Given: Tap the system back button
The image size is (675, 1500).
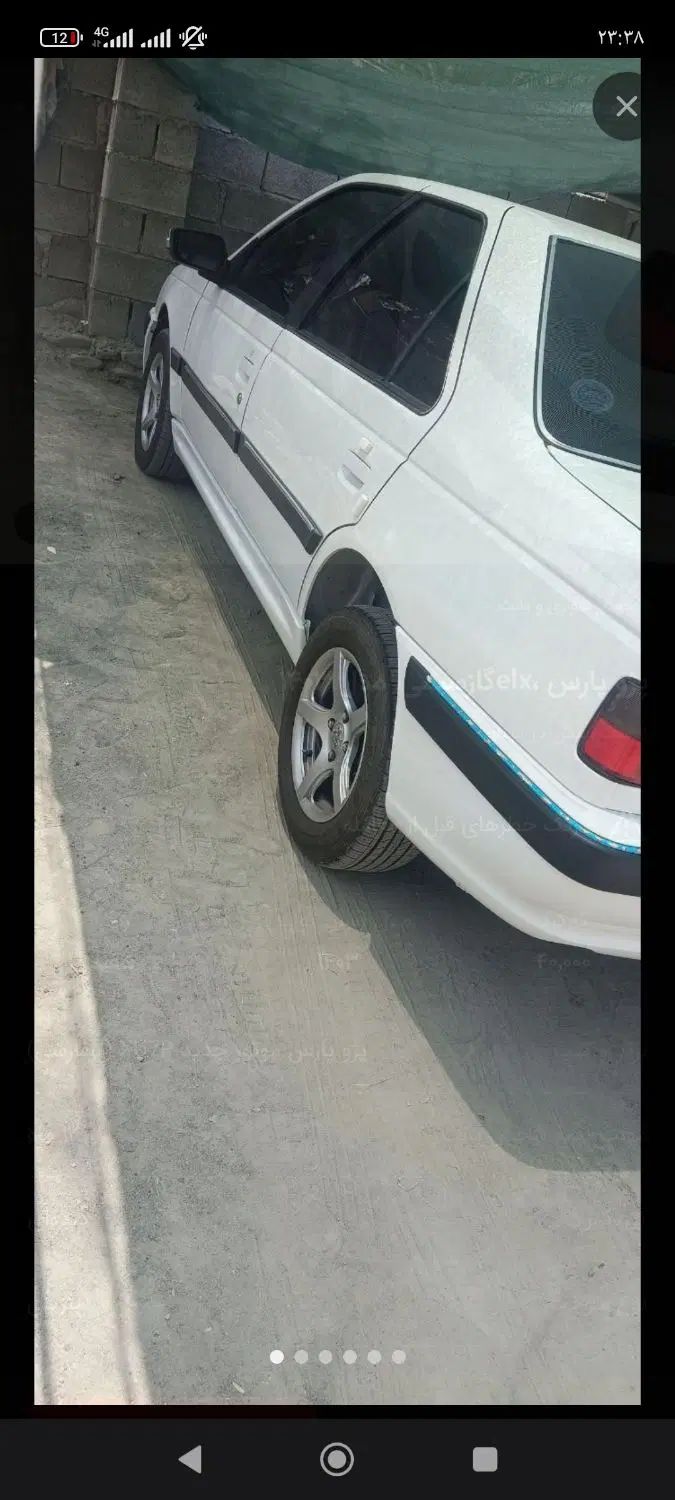Looking at the screenshot, I should pyautogui.click(x=190, y=1459).
